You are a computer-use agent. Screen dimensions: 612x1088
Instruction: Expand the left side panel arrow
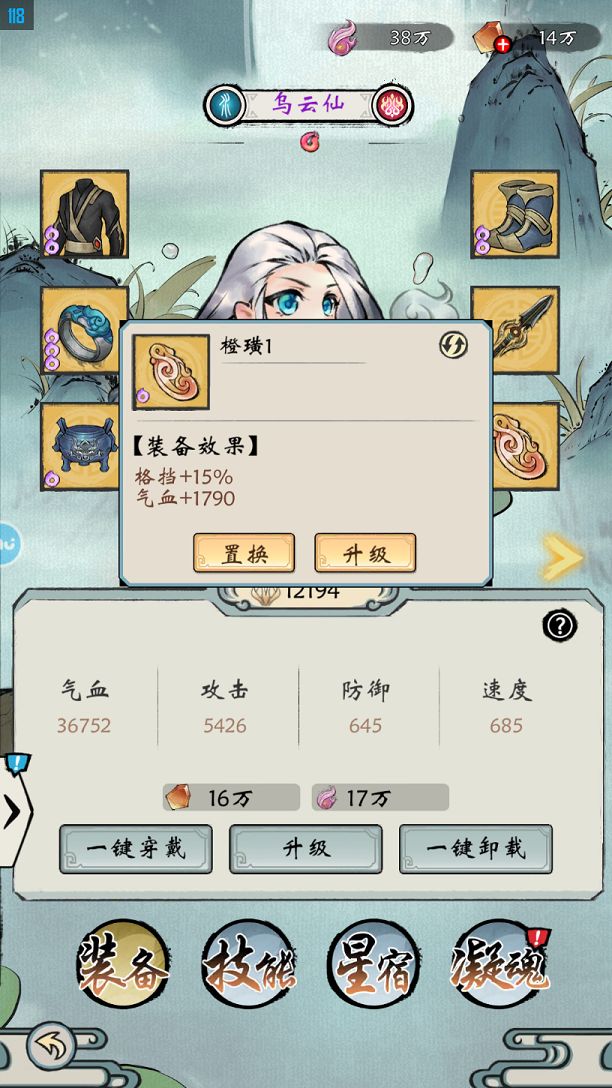(x=13, y=812)
